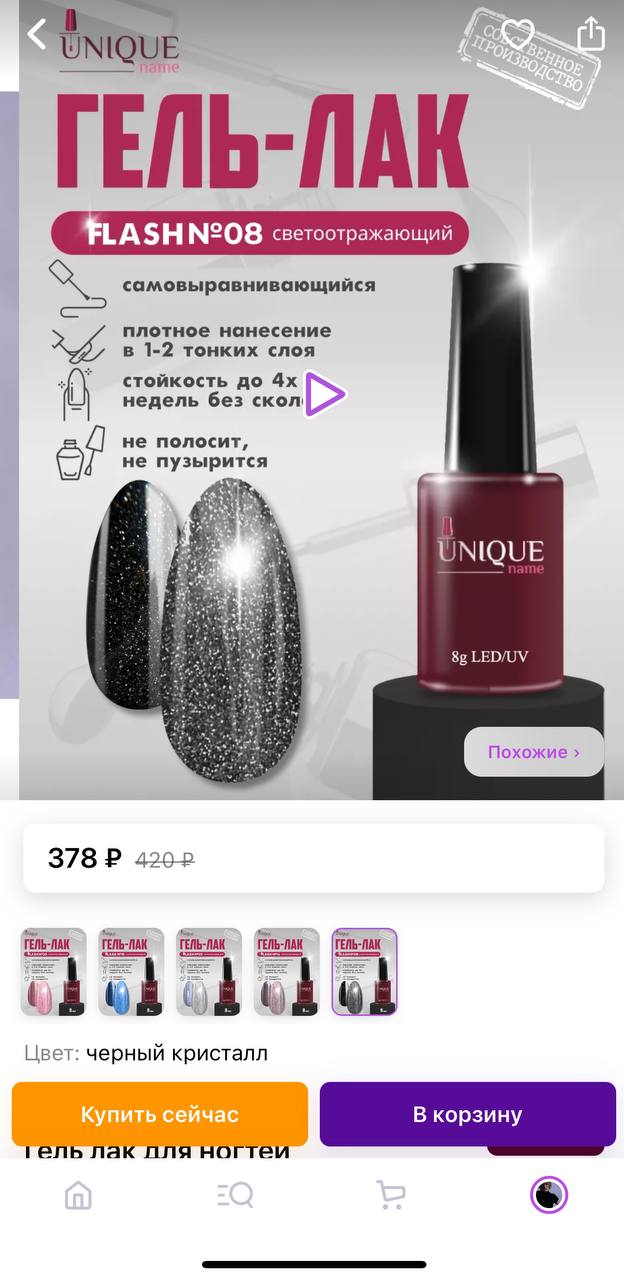This screenshot has width=624, height=1280.
Task: Share this product
Action: (591, 33)
